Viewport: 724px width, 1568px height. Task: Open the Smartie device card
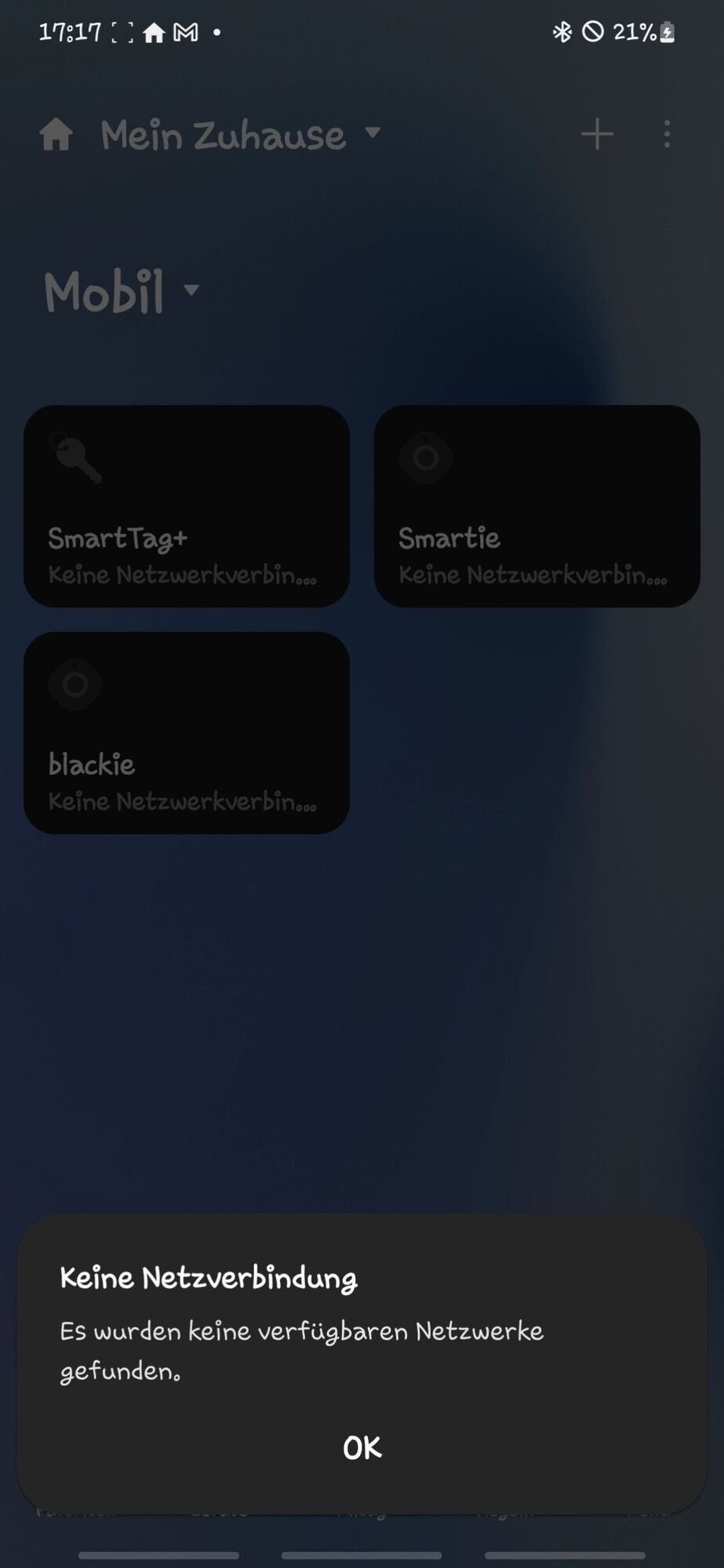pyautogui.click(x=537, y=506)
